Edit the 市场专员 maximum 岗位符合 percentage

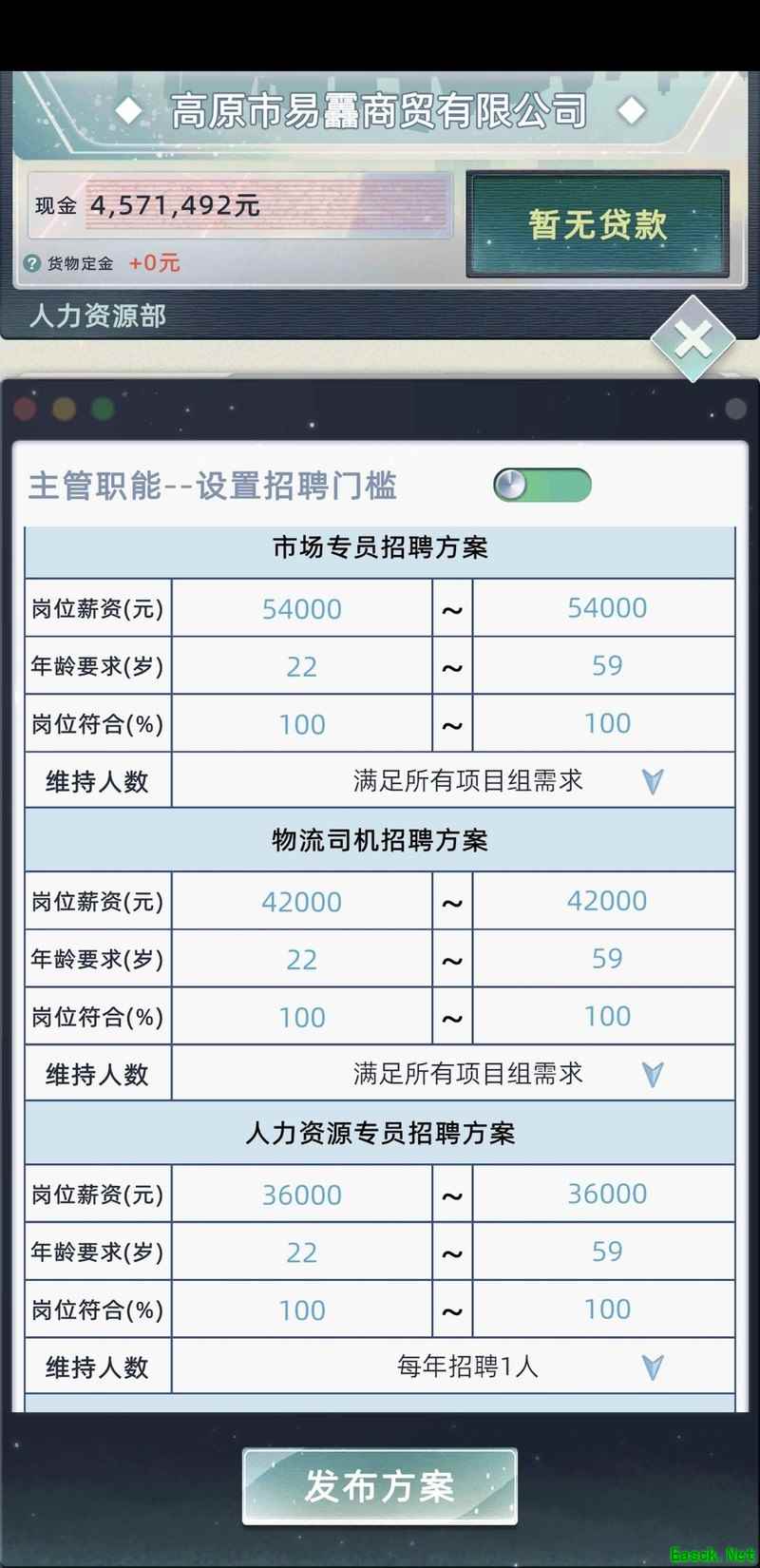pyautogui.click(x=606, y=724)
